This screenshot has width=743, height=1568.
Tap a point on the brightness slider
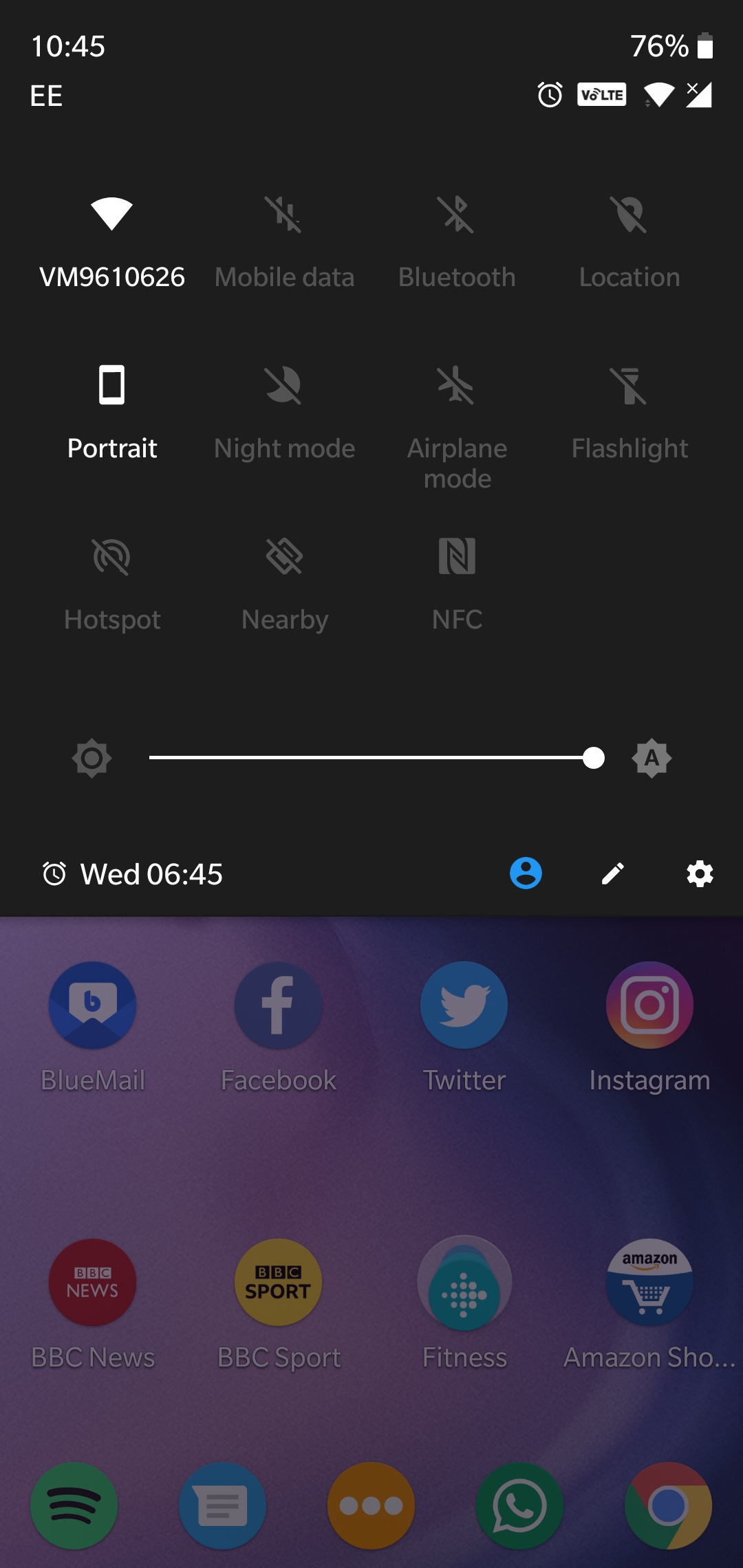click(x=371, y=758)
